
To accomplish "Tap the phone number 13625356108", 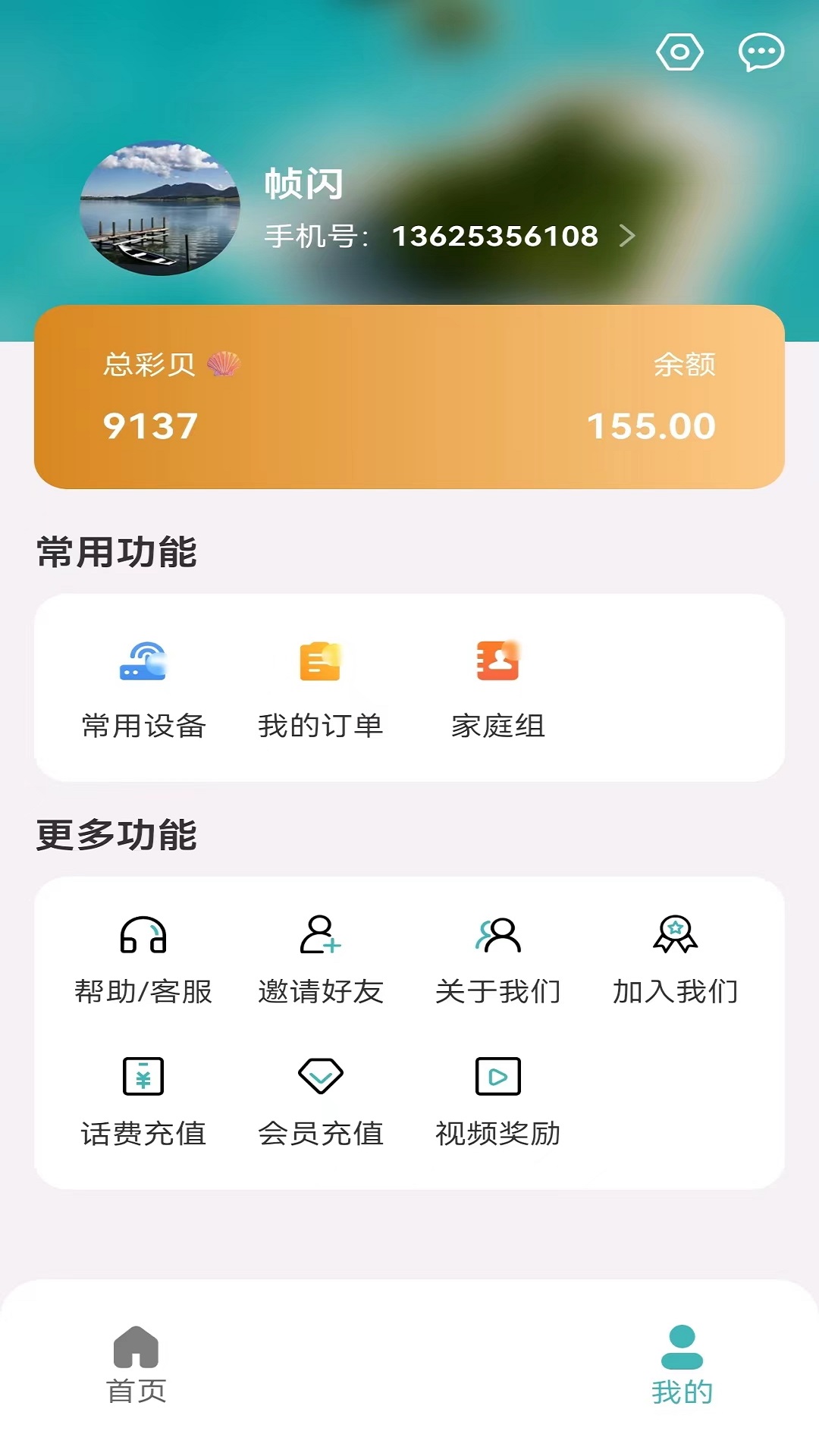I will (x=494, y=236).
